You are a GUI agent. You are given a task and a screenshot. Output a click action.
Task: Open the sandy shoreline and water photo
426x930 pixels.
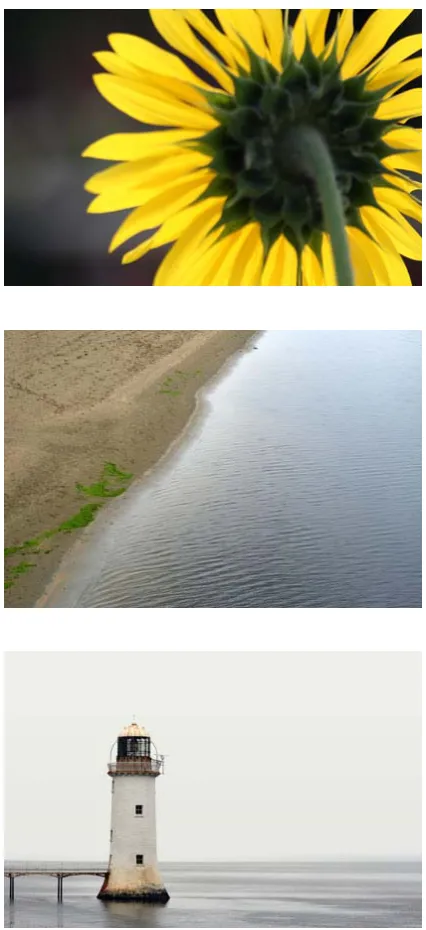click(x=213, y=469)
